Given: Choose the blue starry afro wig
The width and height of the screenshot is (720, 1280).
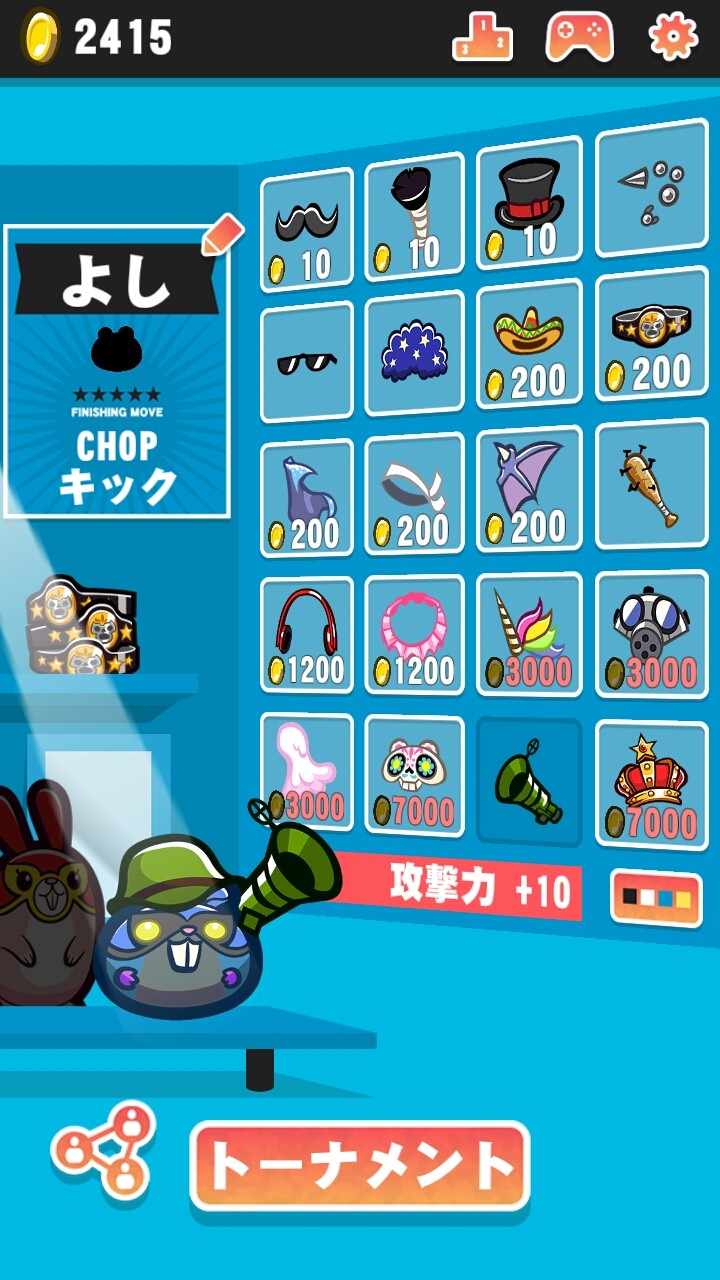Looking at the screenshot, I should (x=414, y=353).
